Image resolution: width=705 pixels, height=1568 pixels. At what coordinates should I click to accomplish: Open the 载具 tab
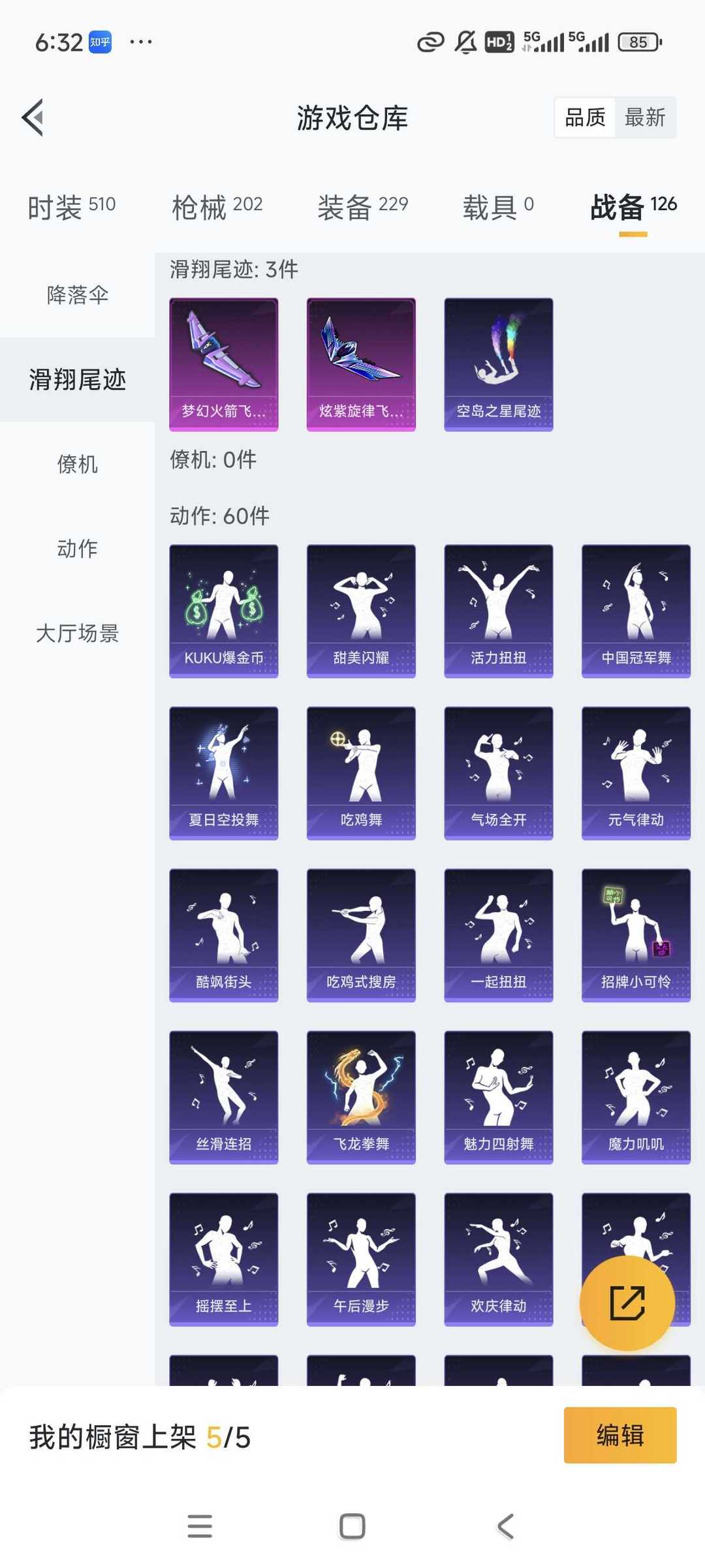(x=498, y=207)
